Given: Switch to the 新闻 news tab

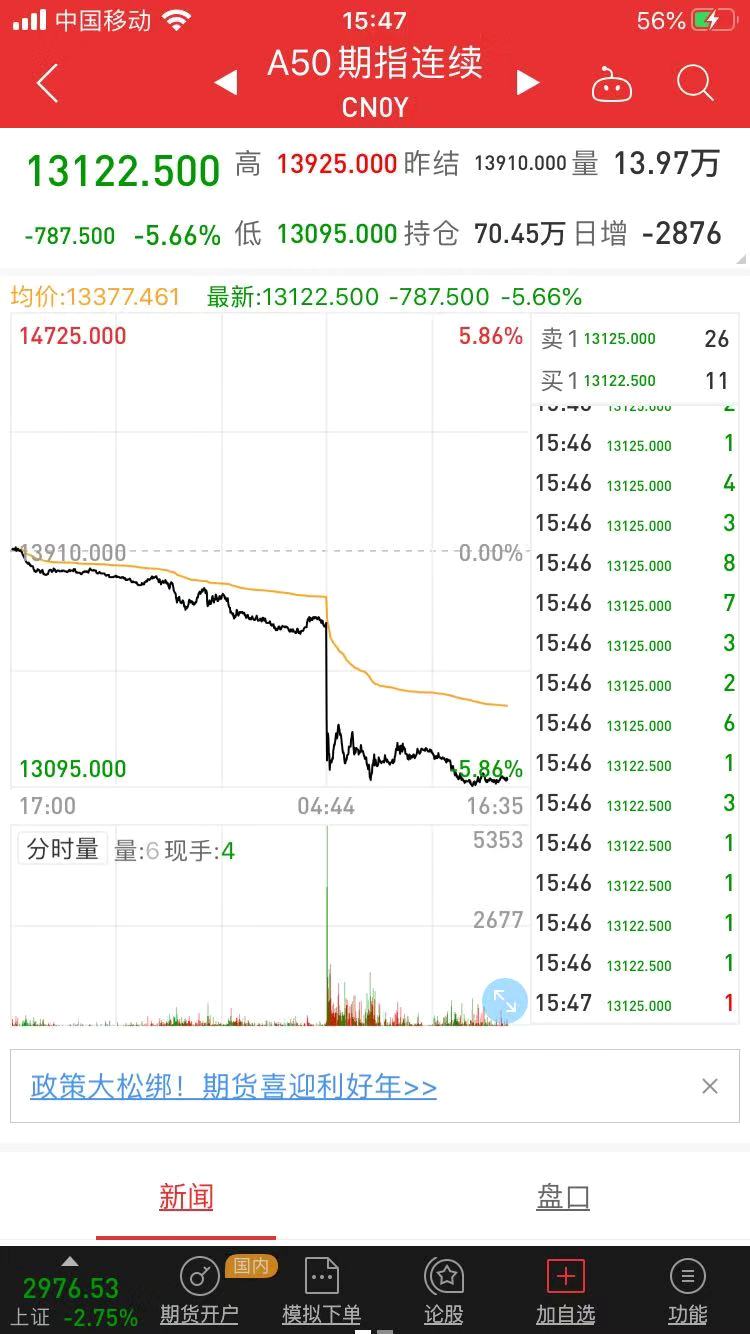Looking at the screenshot, I should [x=185, y=1197].
